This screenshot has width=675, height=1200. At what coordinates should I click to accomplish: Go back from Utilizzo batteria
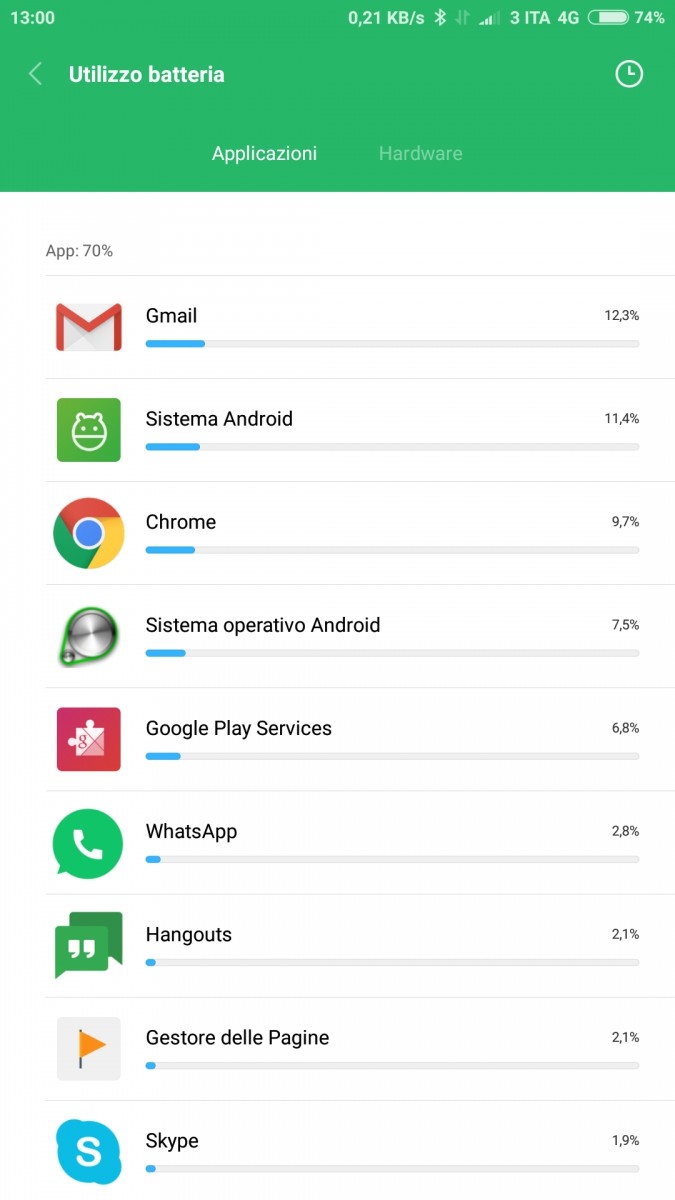point(36,74)
